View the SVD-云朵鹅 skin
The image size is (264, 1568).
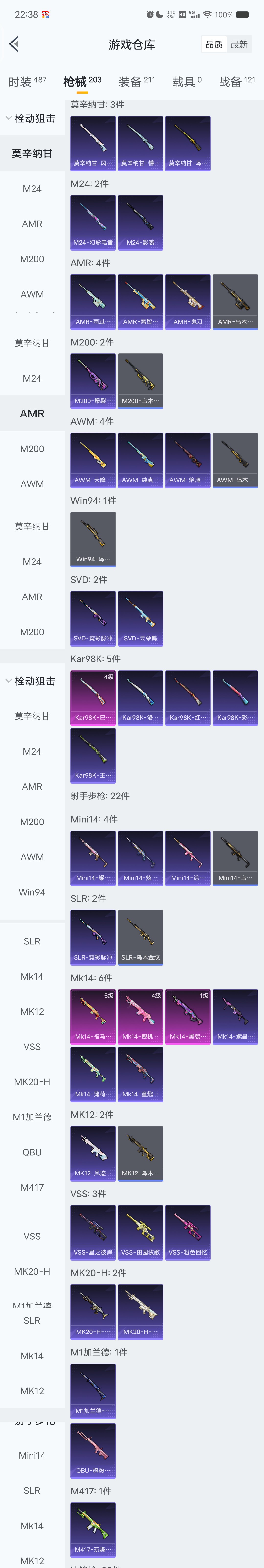[x=140, y=618]
